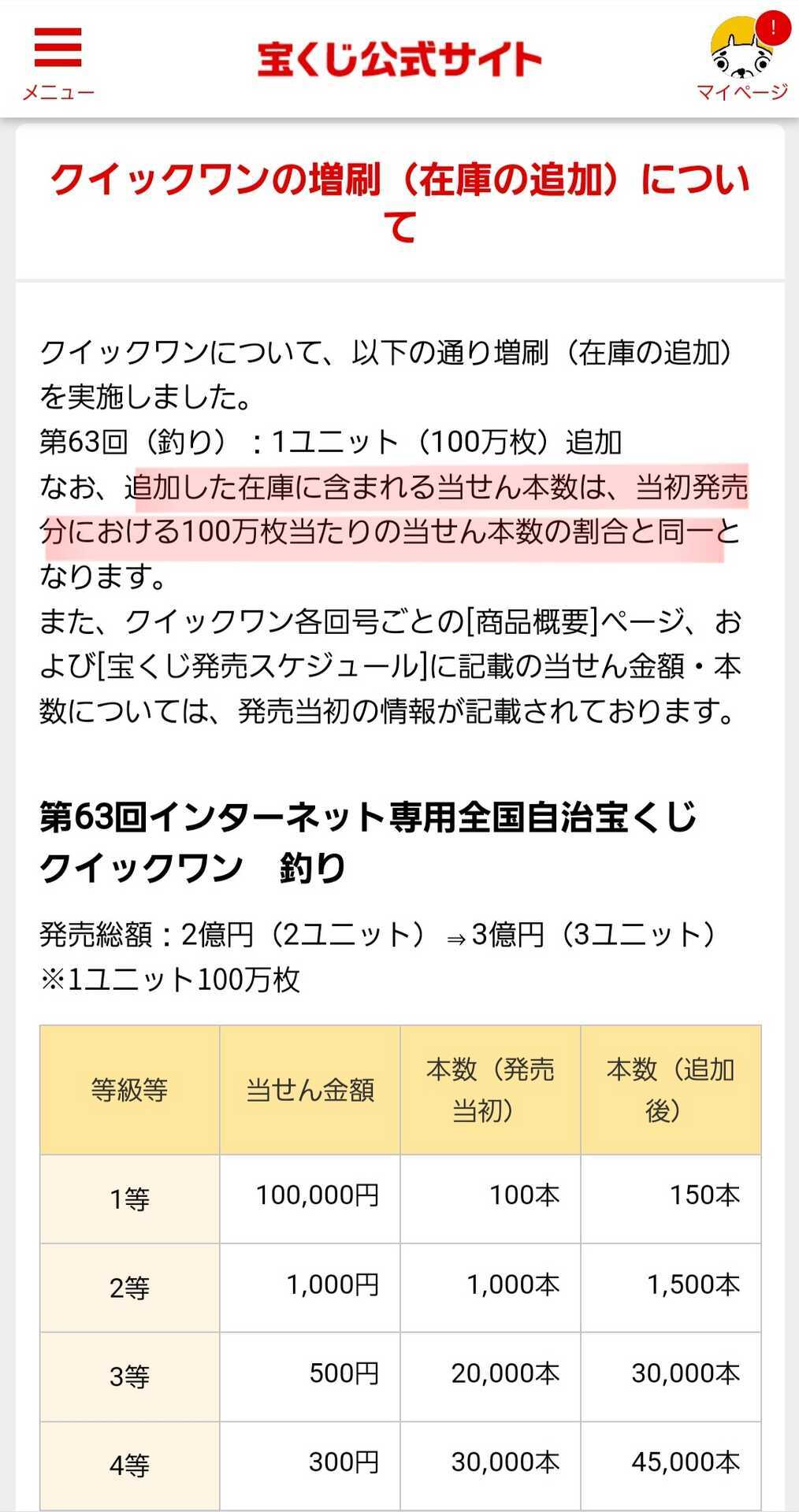Open マイページ with the notification badge

[741, 60]
